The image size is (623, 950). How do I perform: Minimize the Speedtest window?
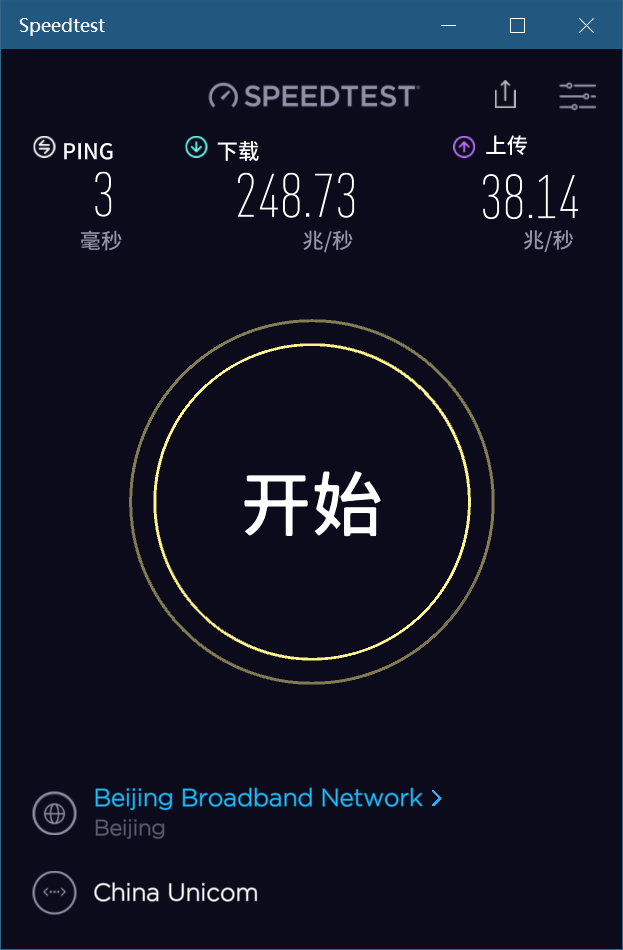449,25
